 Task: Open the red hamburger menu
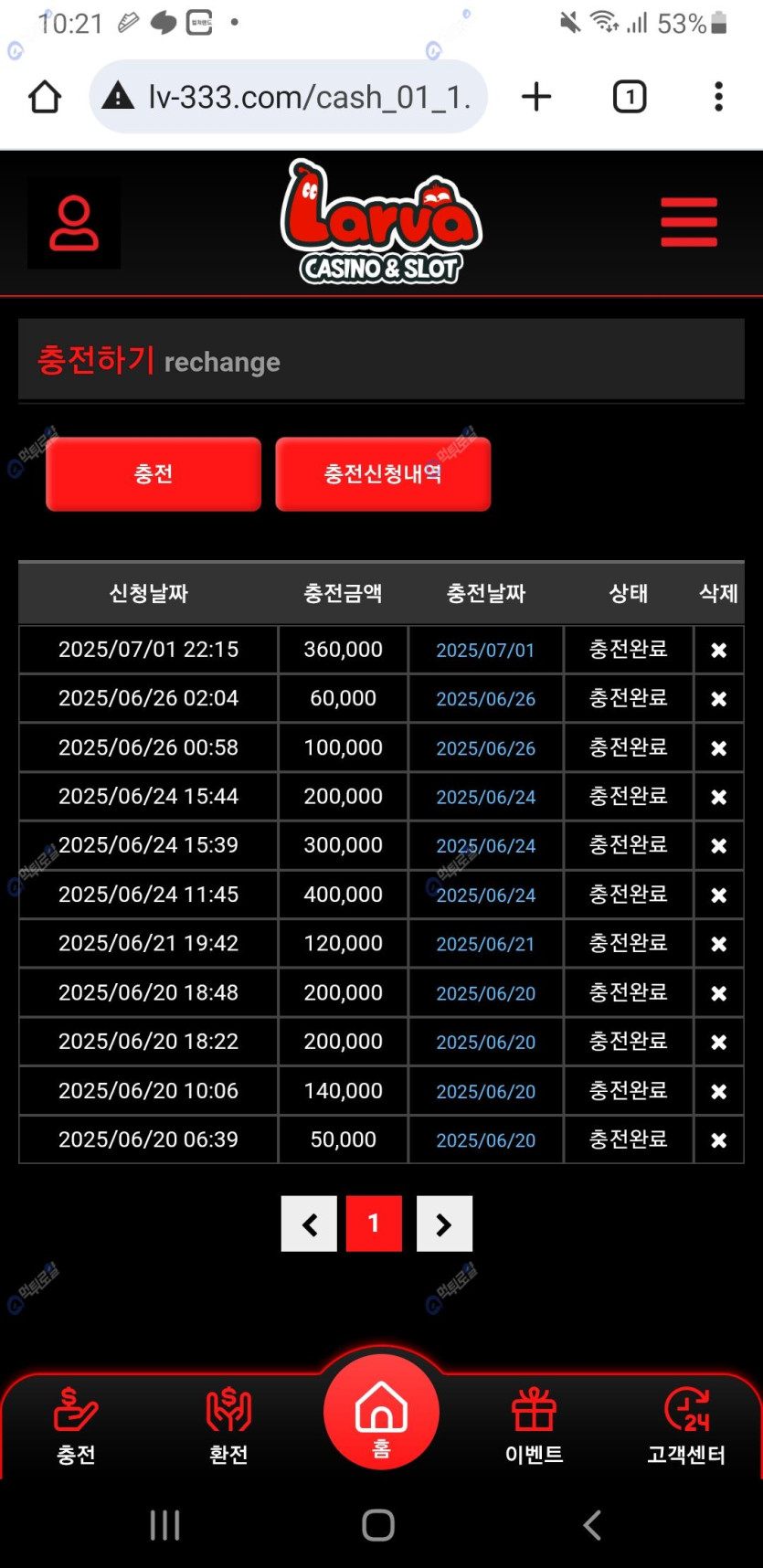(689, 222)
